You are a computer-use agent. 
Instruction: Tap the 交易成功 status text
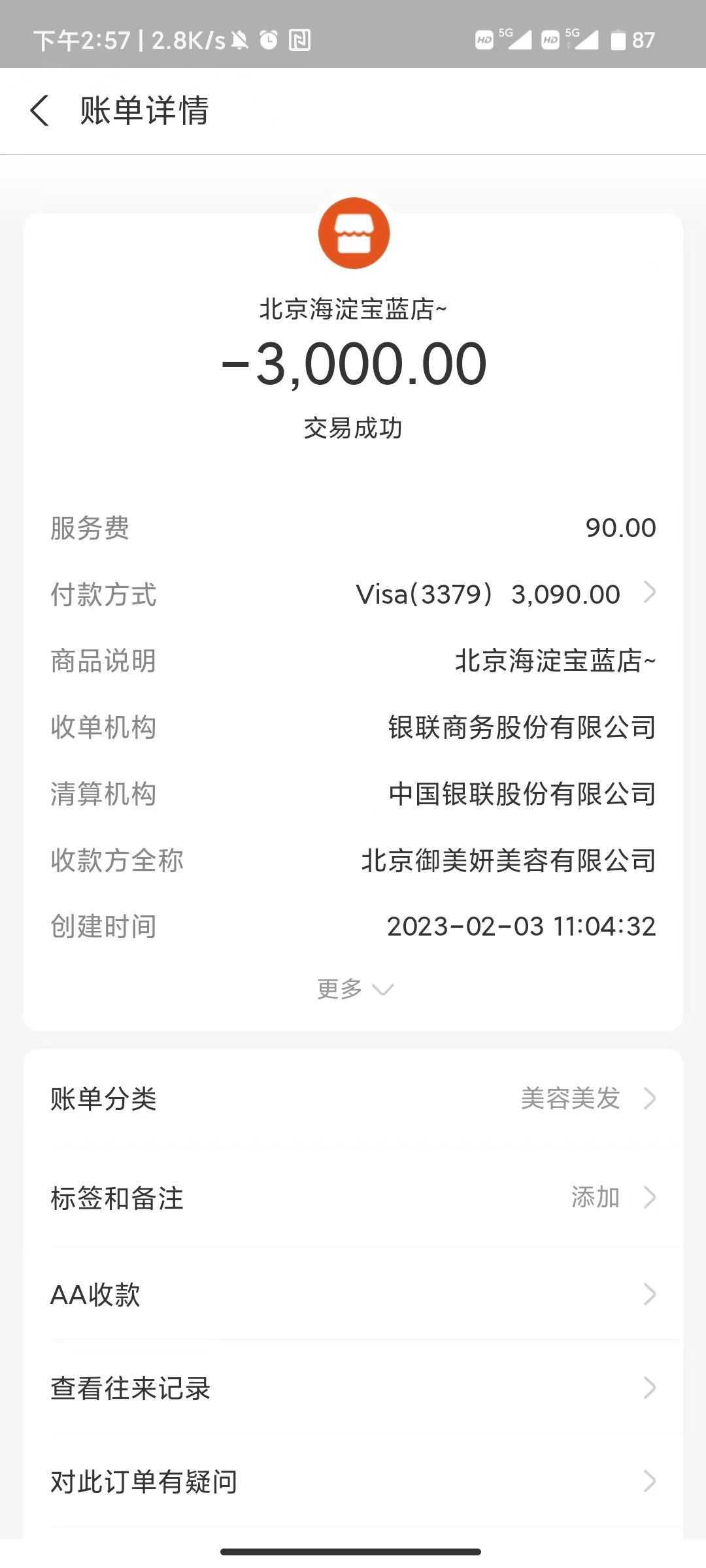click(x=353, y=428)
